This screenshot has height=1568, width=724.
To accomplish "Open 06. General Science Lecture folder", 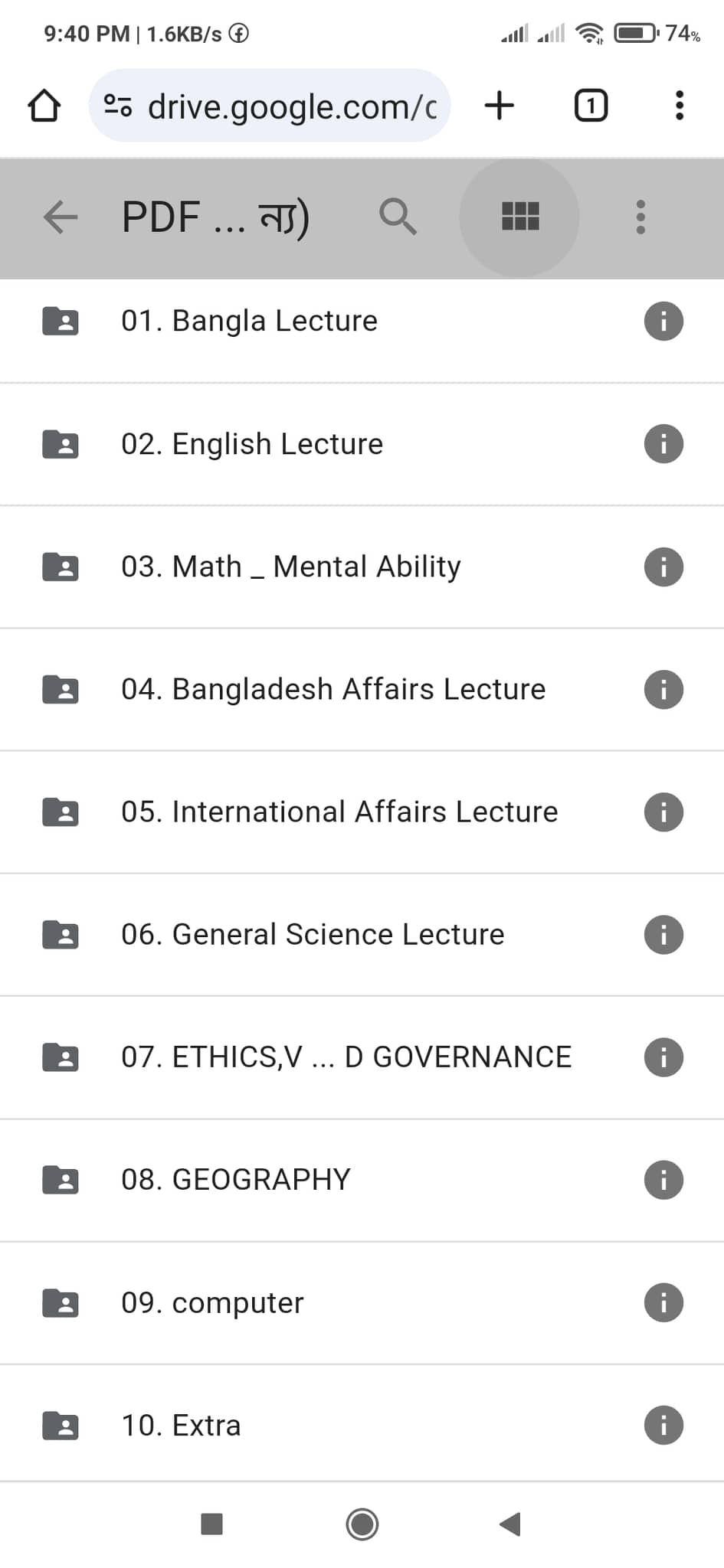I will (362, 935).
